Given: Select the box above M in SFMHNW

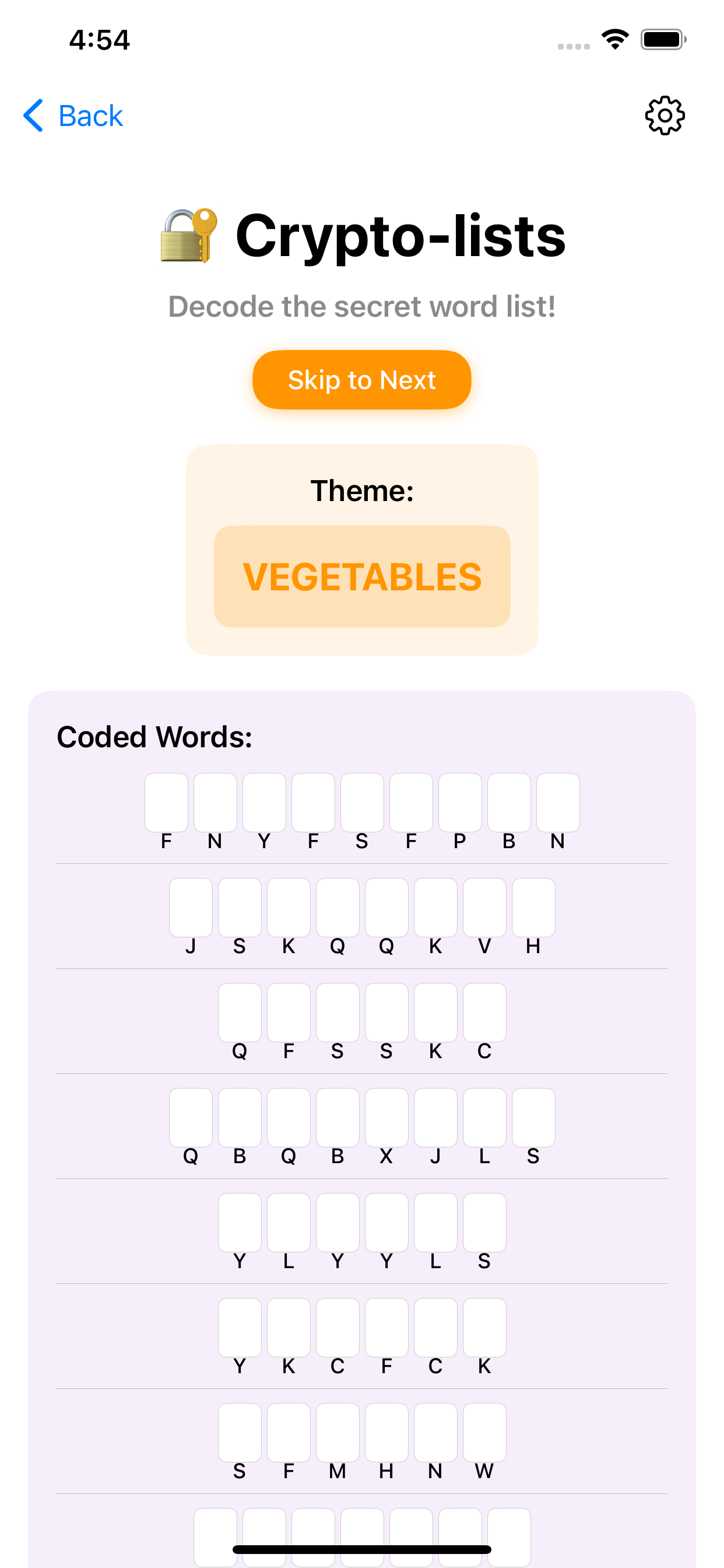Looking at the screenshot, I should (338, 1432).
